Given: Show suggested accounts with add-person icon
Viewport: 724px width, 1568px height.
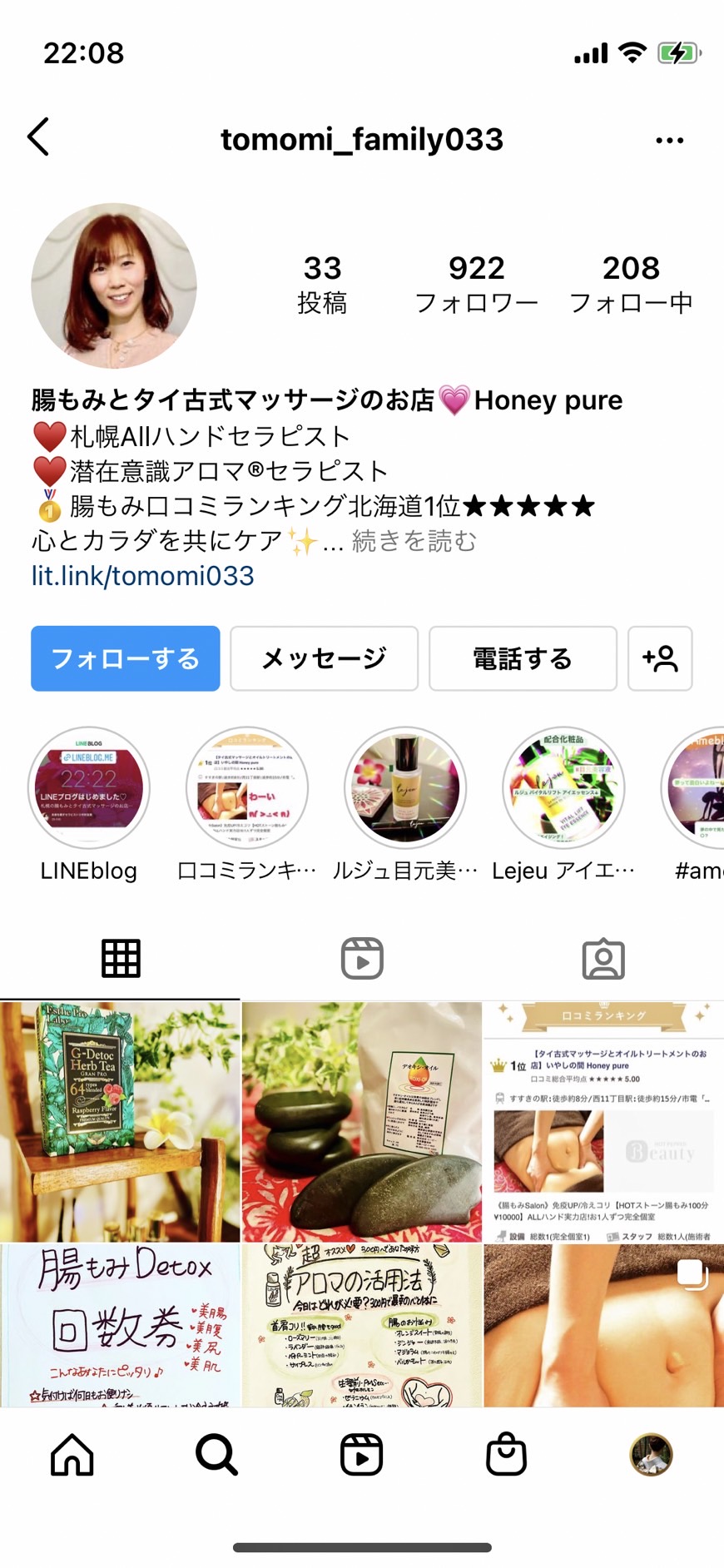Looking at the screenshot, I should point(660,658).
